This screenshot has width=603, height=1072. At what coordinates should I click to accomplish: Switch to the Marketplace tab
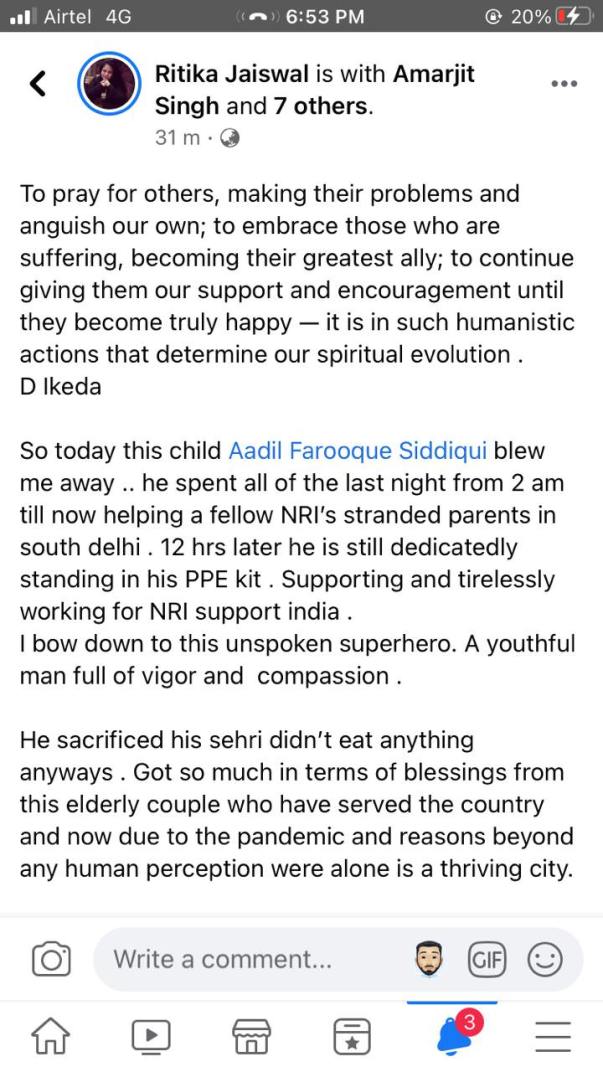coord(251,1036)
